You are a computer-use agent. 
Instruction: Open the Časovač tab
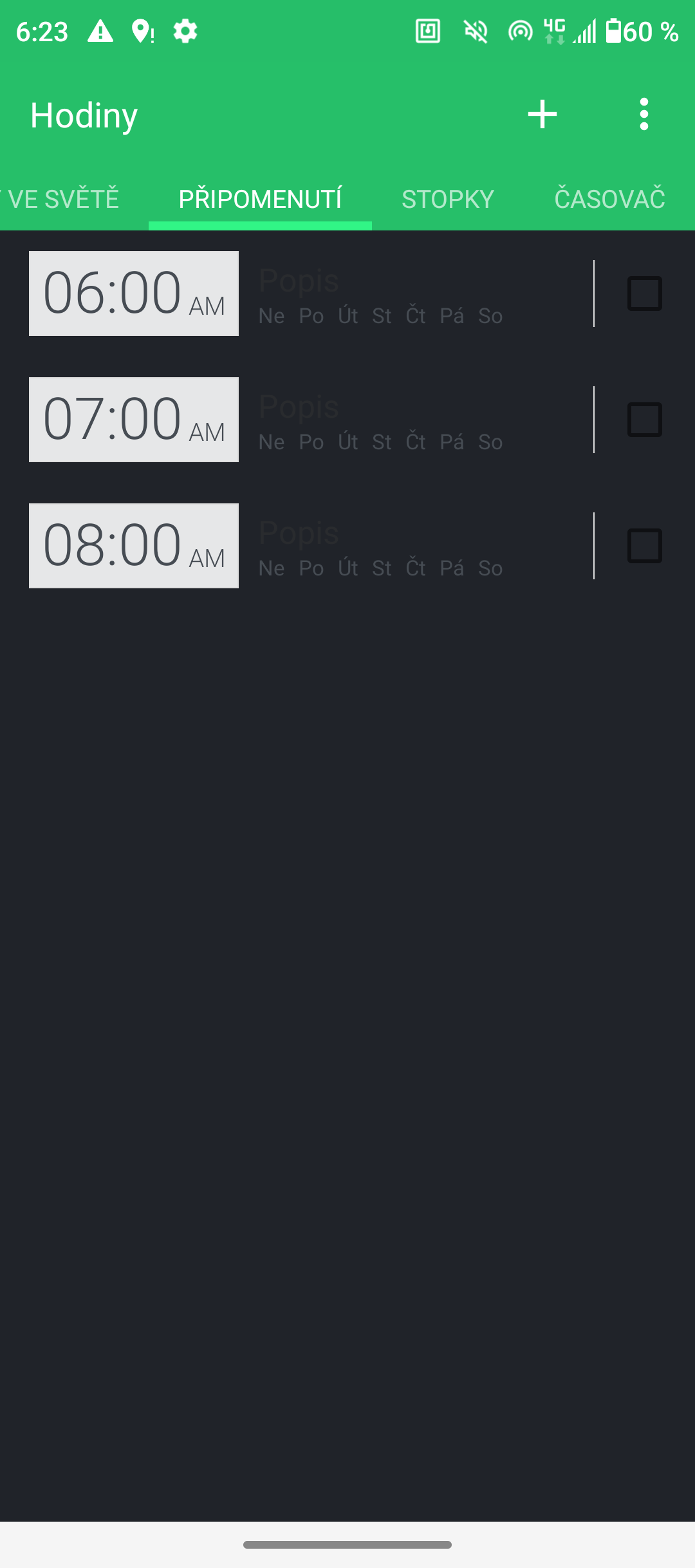coord(609,199)
